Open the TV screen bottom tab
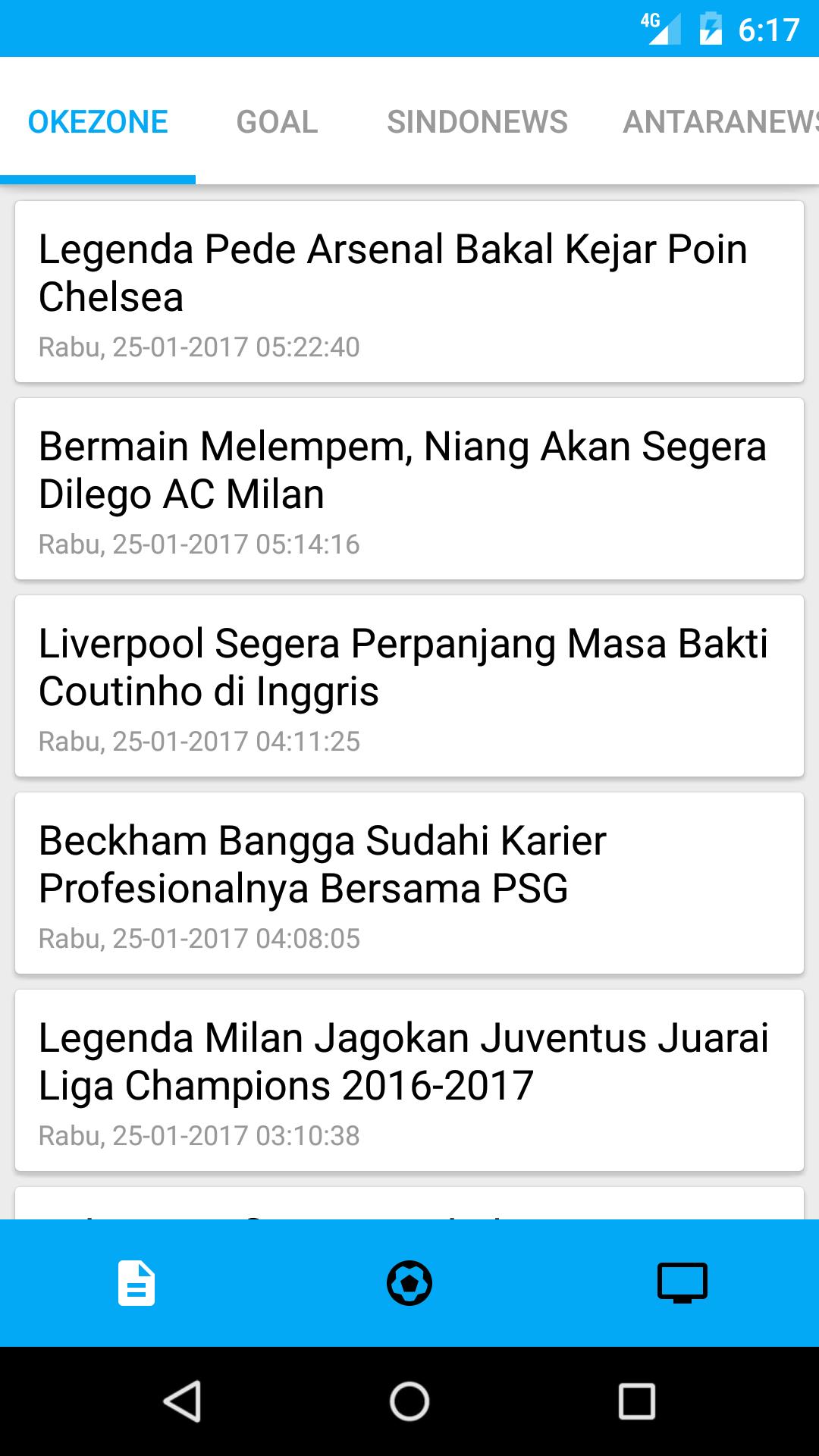Screen dimensions: 819x1456 682,1283
